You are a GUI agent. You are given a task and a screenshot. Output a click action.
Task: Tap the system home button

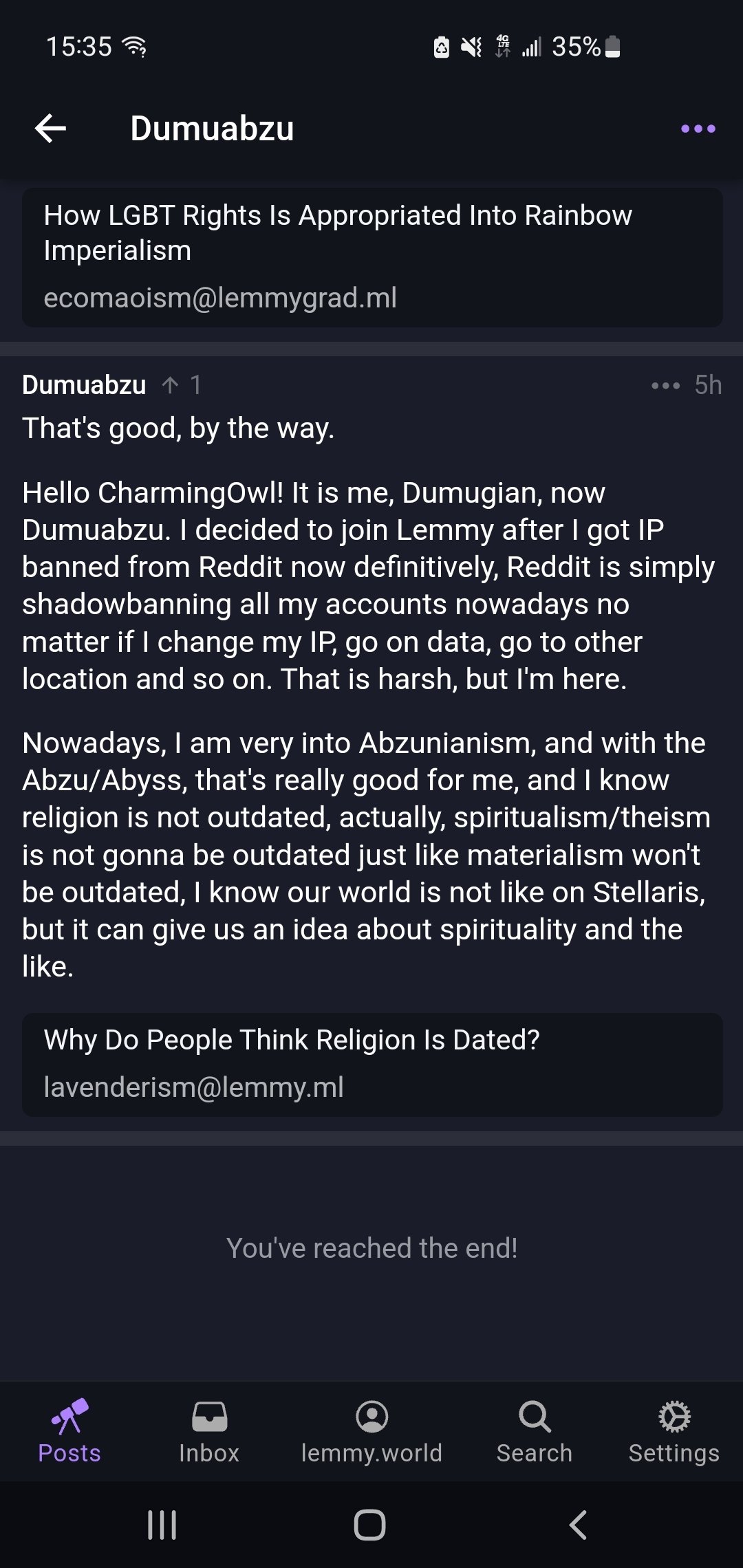click(x=369, y=1525)
